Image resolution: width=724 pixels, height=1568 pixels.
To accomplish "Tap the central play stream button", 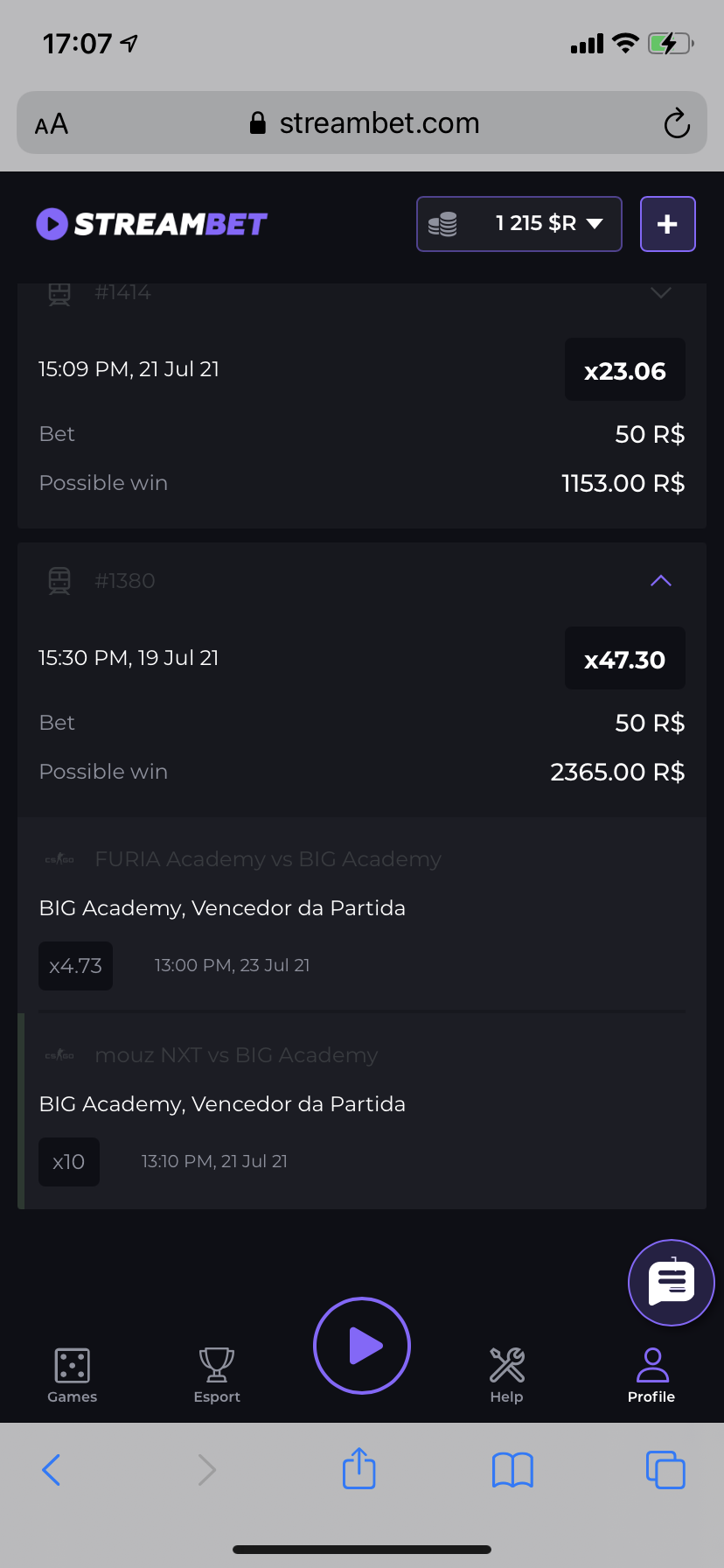I will coord(362,1346).
